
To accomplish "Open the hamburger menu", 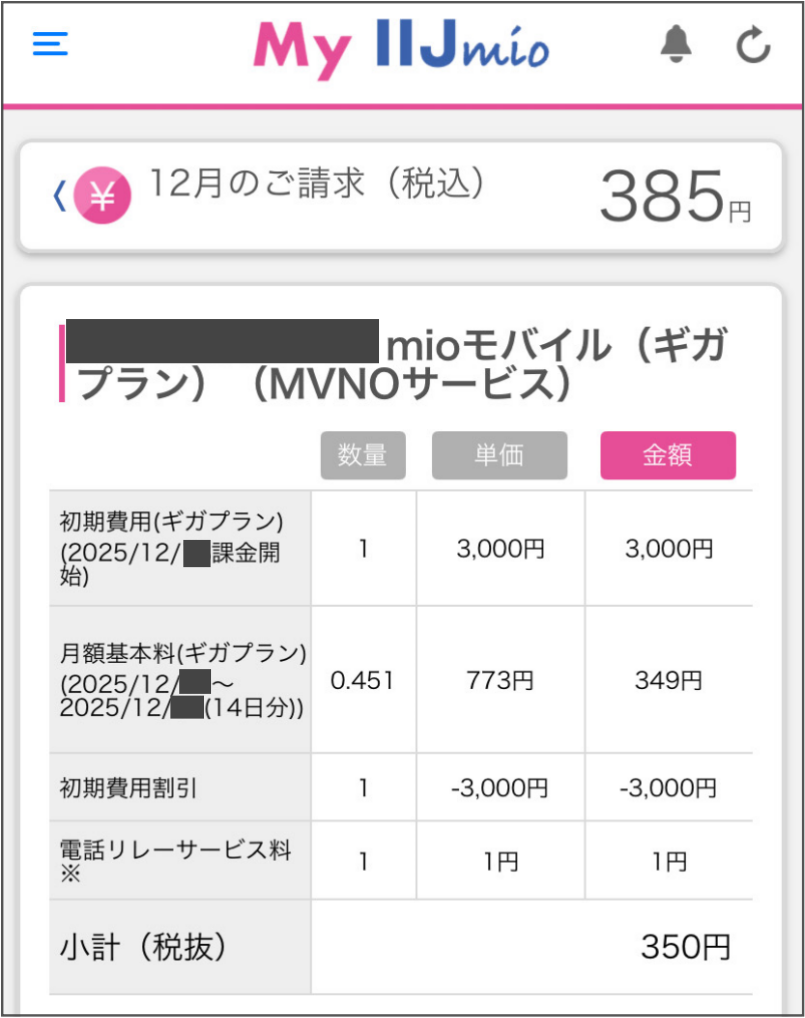I will [x=50, y=44].
